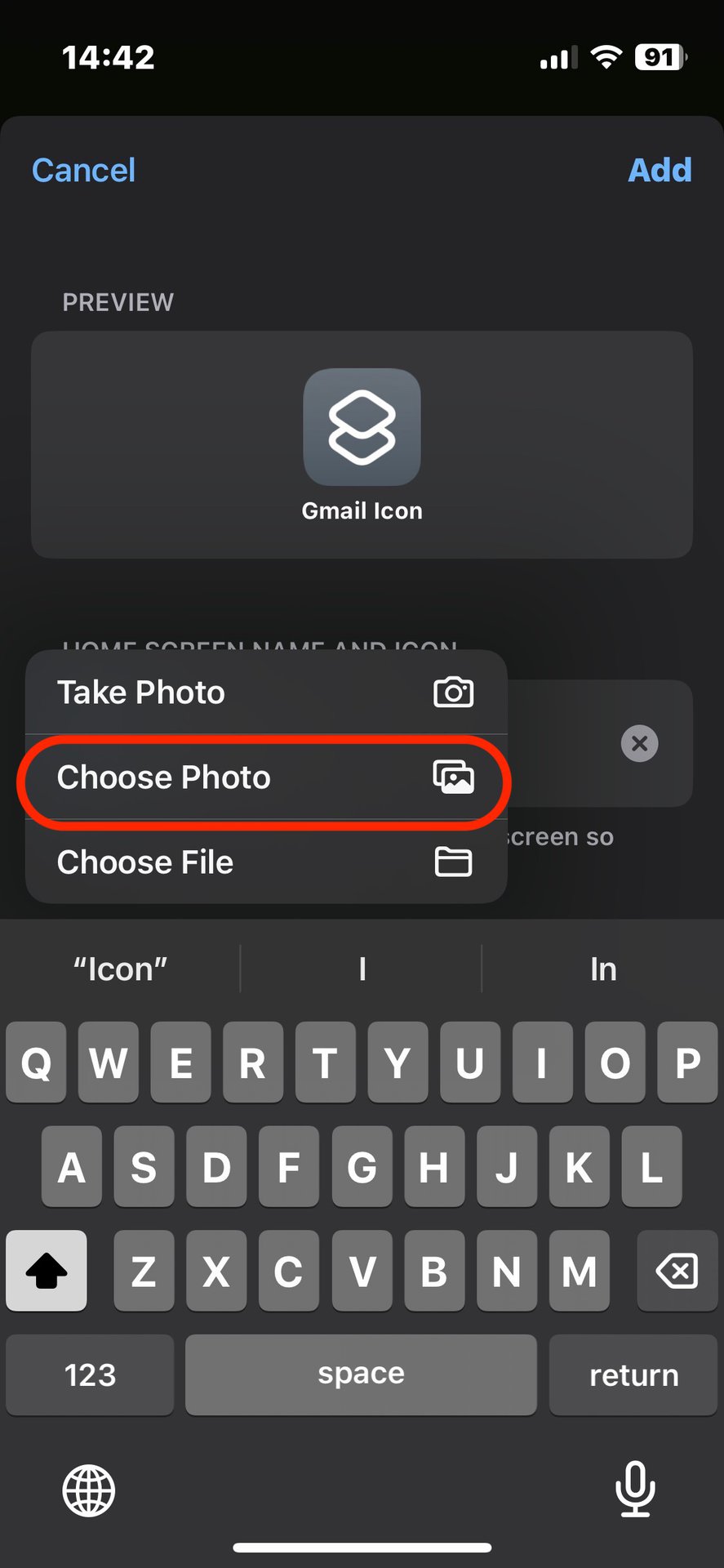Select Choose Photo from menu

click(x=265, y=777)
